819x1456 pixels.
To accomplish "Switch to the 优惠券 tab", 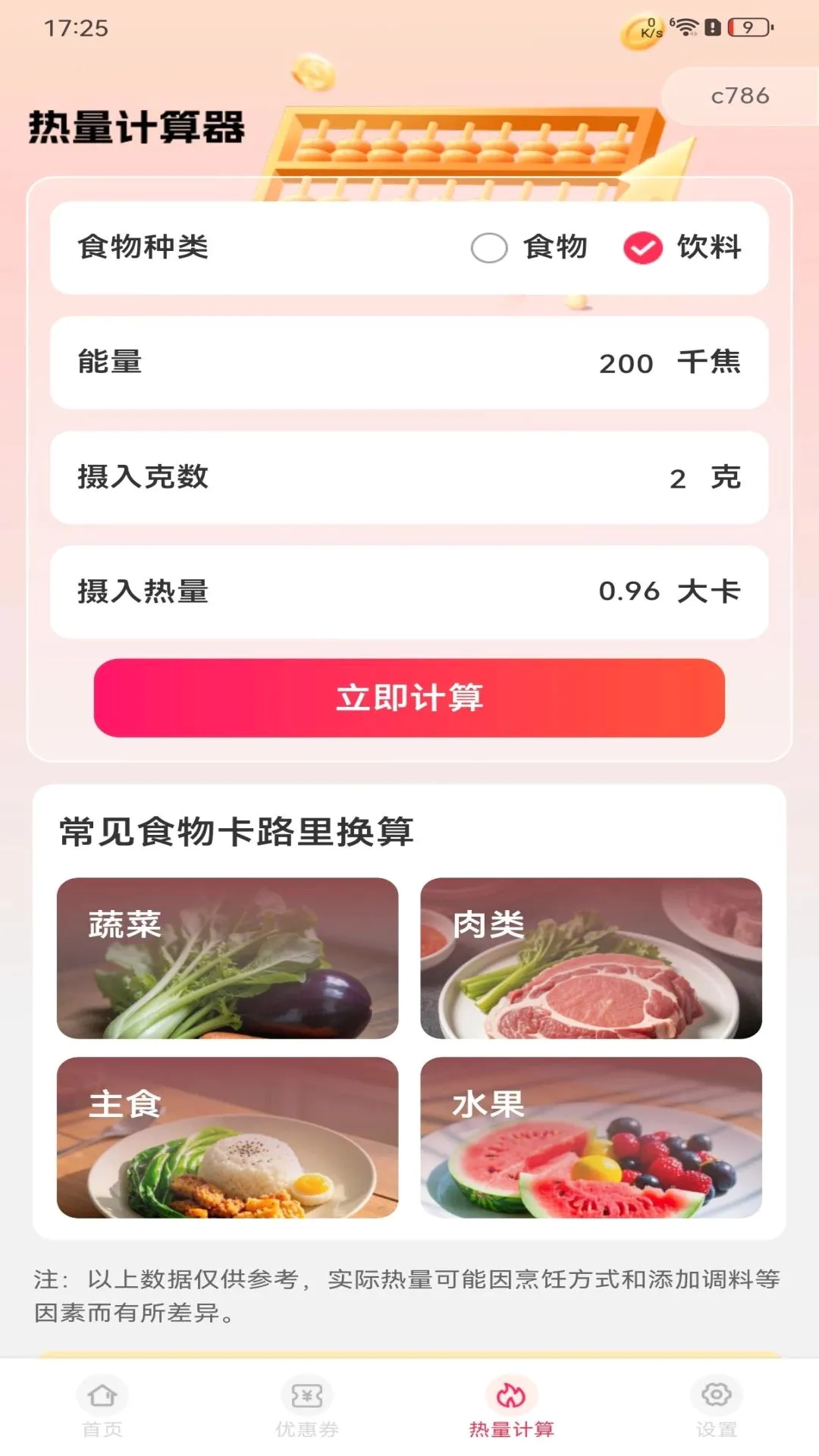I will 307,1407.
